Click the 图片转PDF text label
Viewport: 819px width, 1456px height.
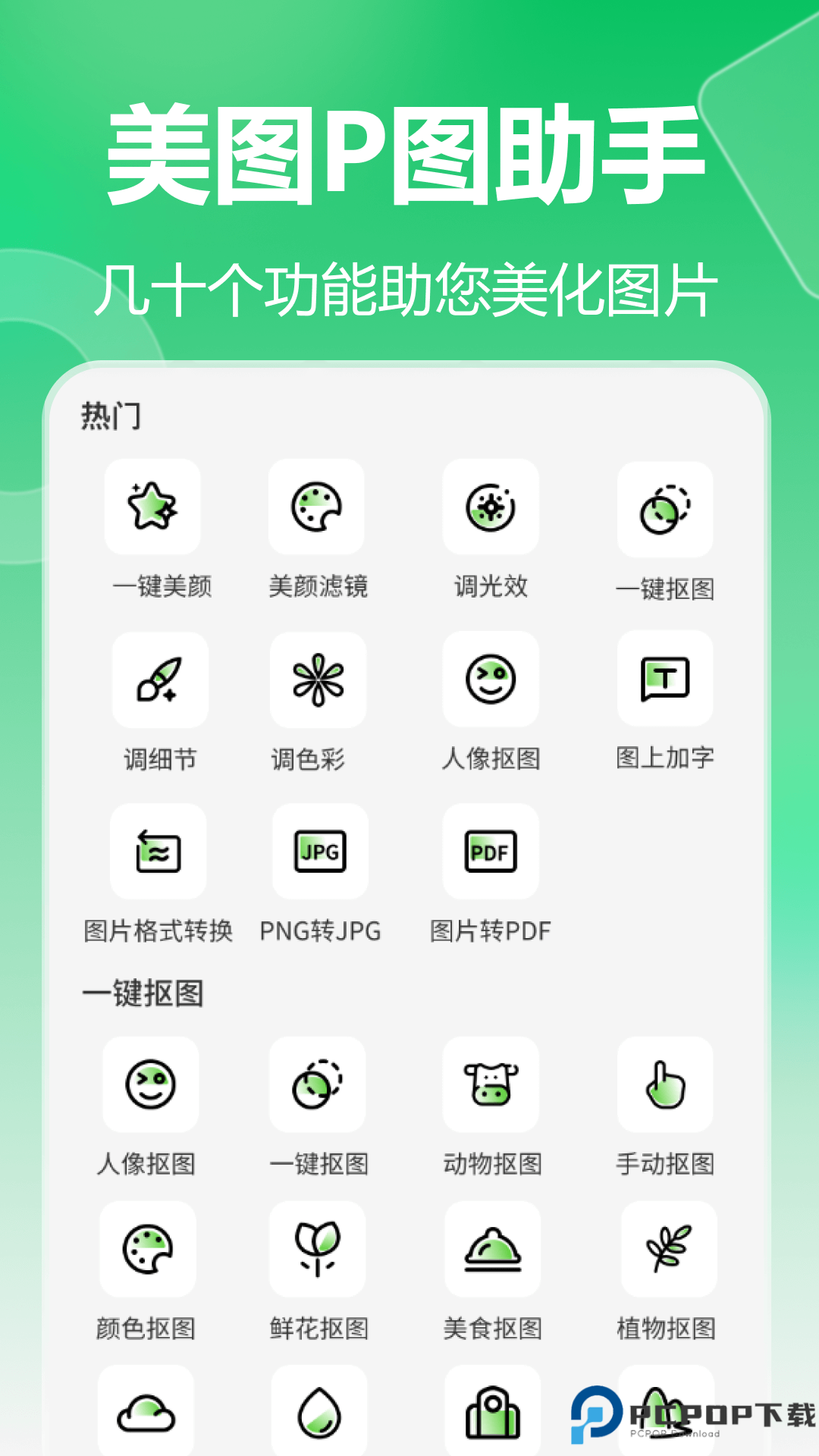(x=491, y=931)
